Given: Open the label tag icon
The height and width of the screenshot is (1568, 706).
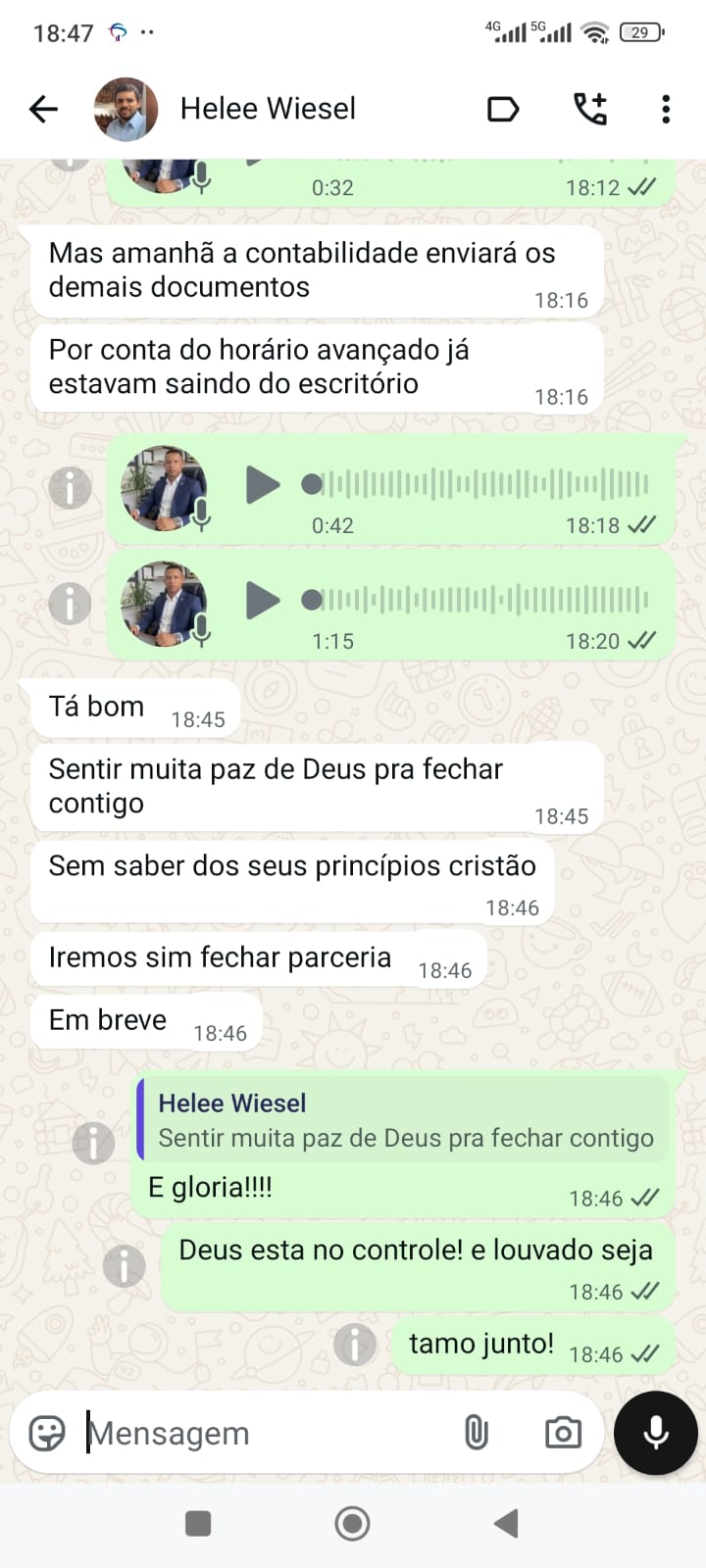Looking at the screenshot, I should coord(503,109).
